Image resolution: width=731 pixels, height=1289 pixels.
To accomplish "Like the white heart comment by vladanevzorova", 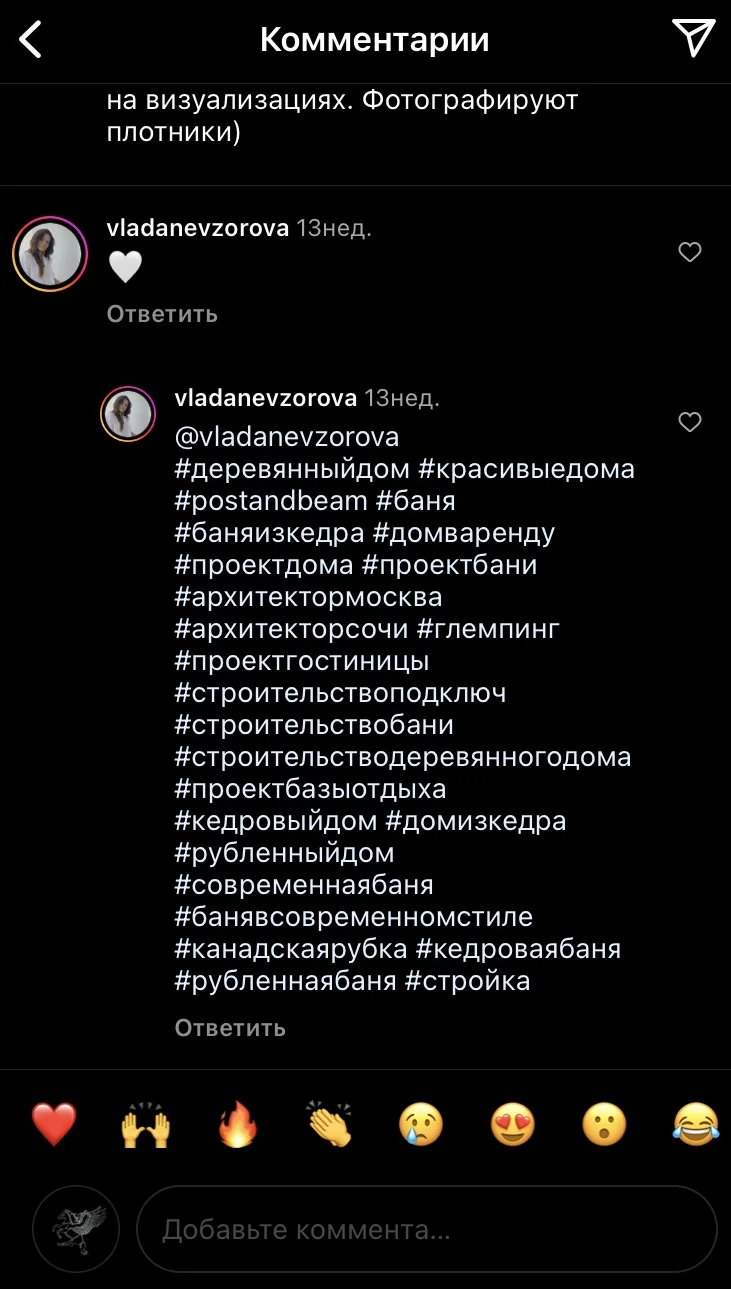I will [x=690, y=253].
